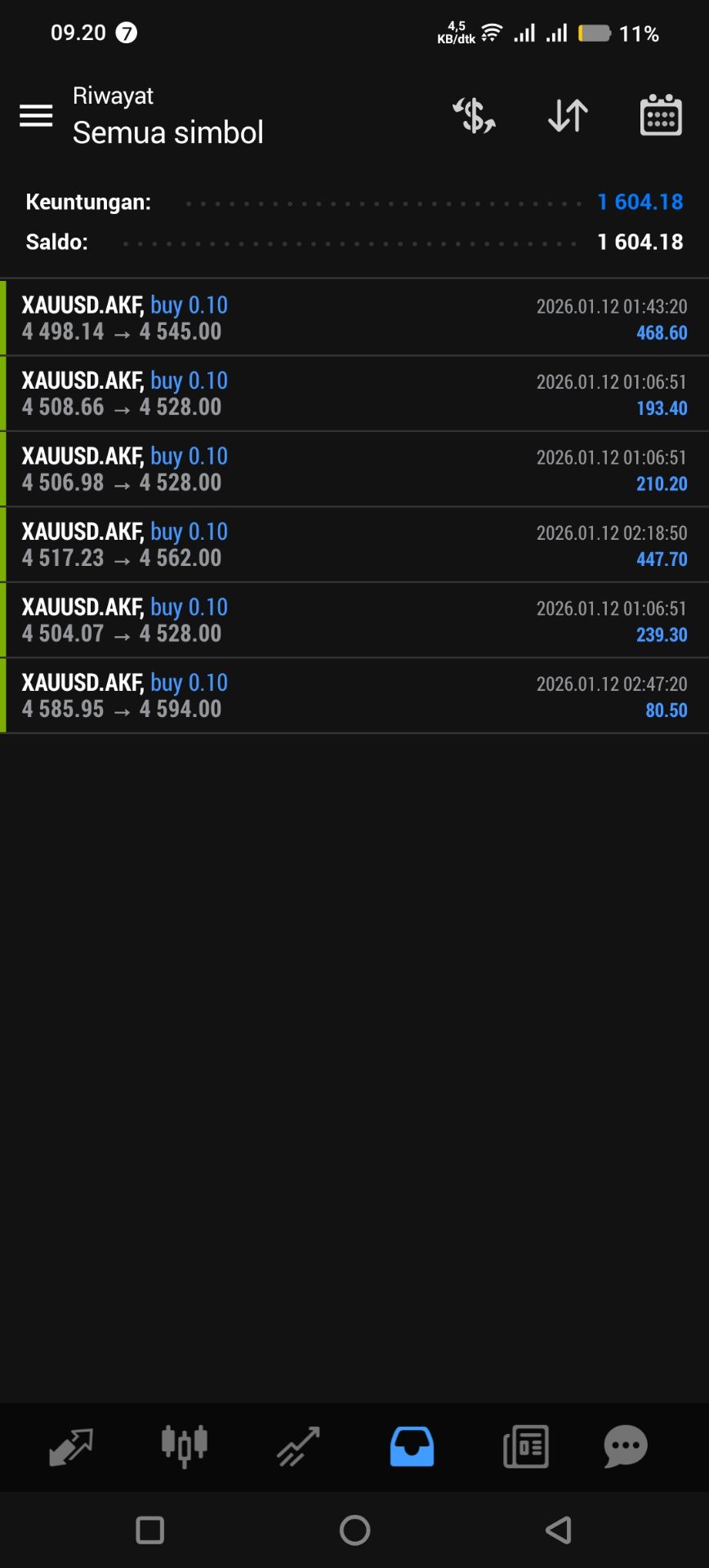Viewport: 709px width, 1568px height.
Task: Open the sort arrows option
Action: 568,115
